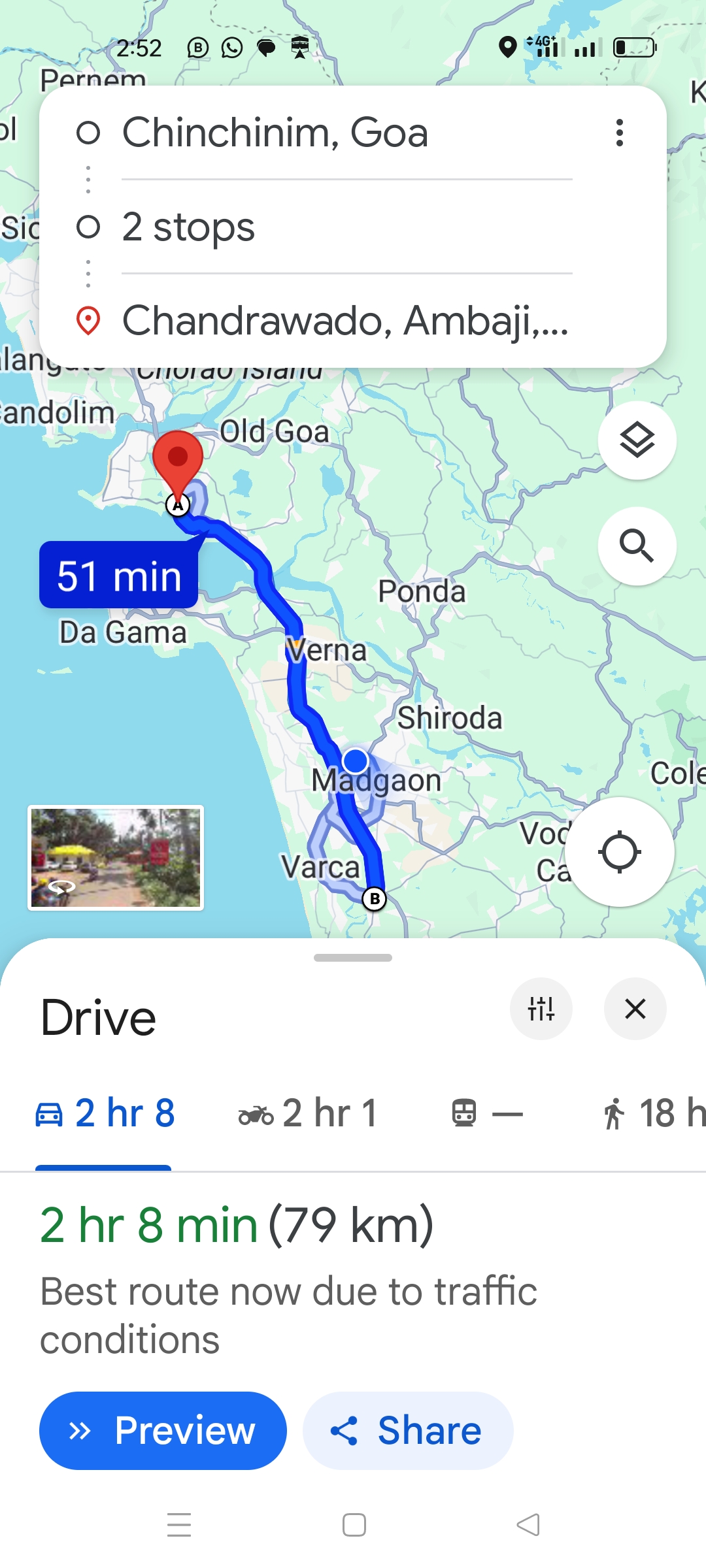Screen dimensions: 706x1568
Task: Open the Street View thumbnail
Action: tap(116, 857)
